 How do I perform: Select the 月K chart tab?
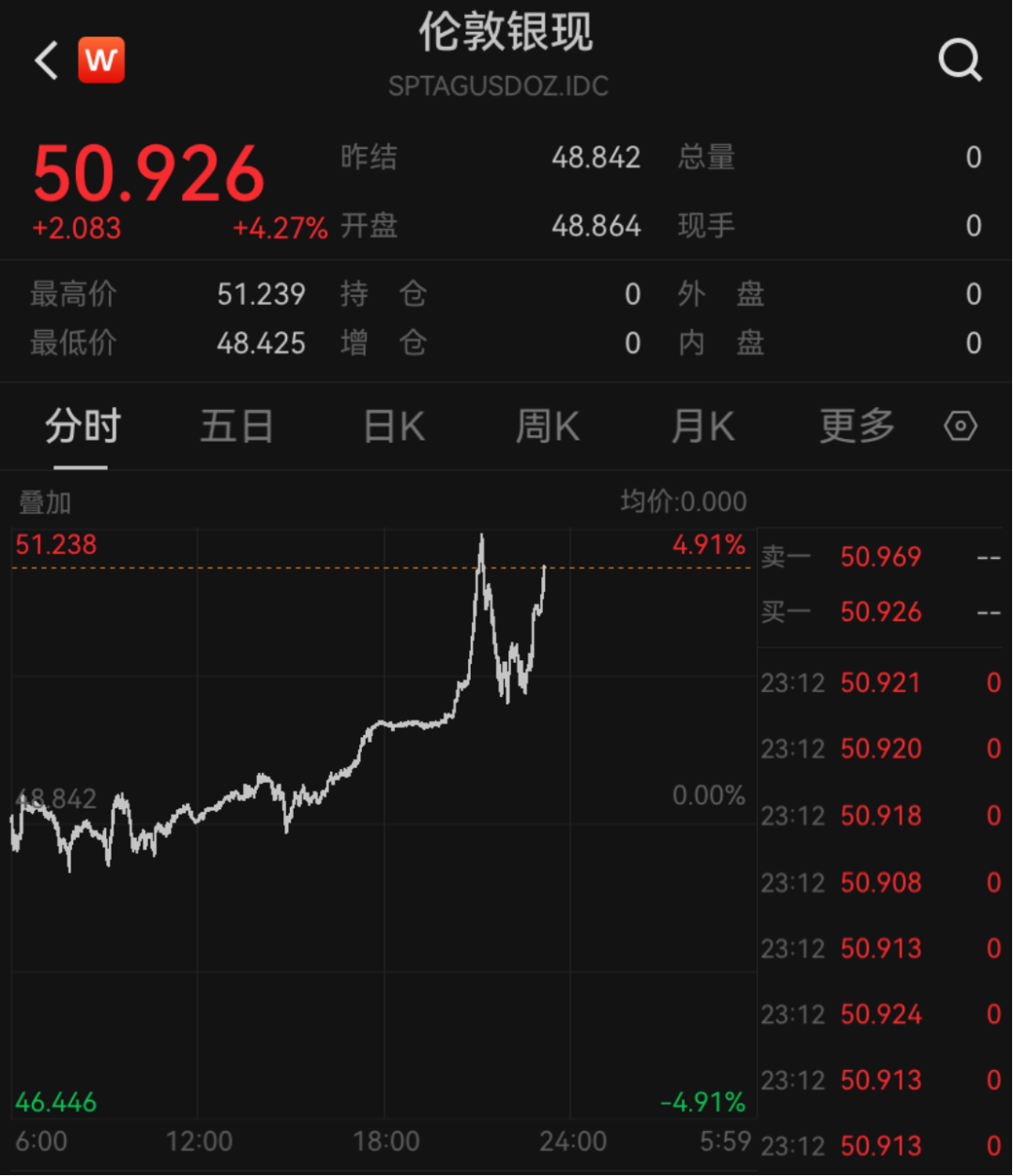(x=703, y=428)
